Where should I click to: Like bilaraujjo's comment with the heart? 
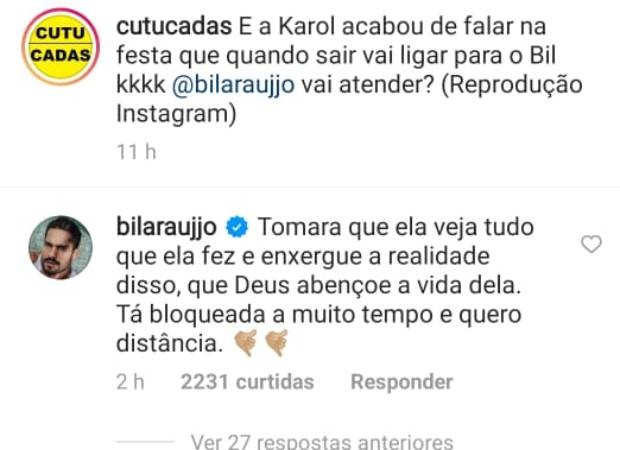click(591, 244)
